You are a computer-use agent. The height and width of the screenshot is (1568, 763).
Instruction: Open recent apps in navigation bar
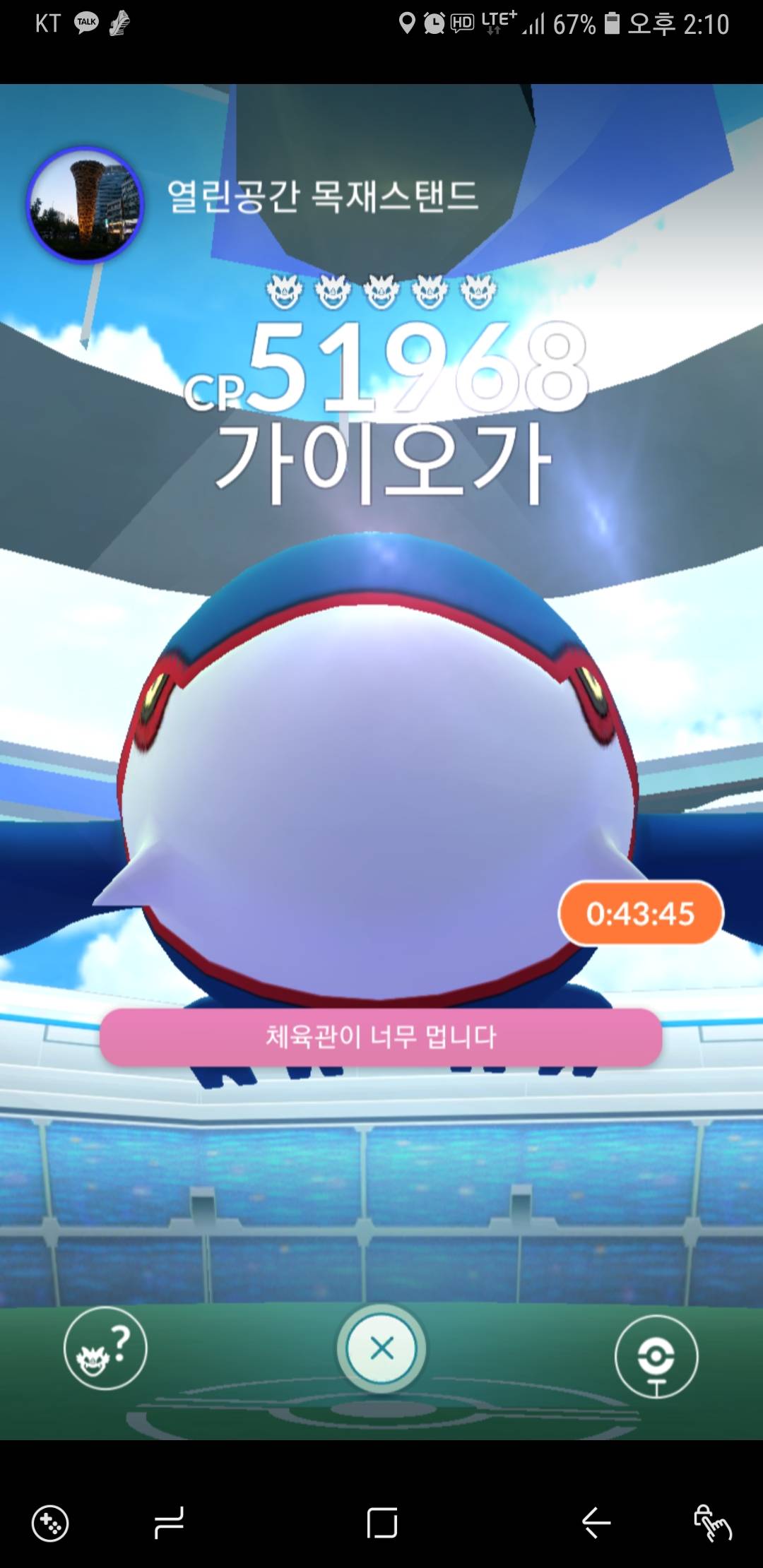[x=169, y=1523]
